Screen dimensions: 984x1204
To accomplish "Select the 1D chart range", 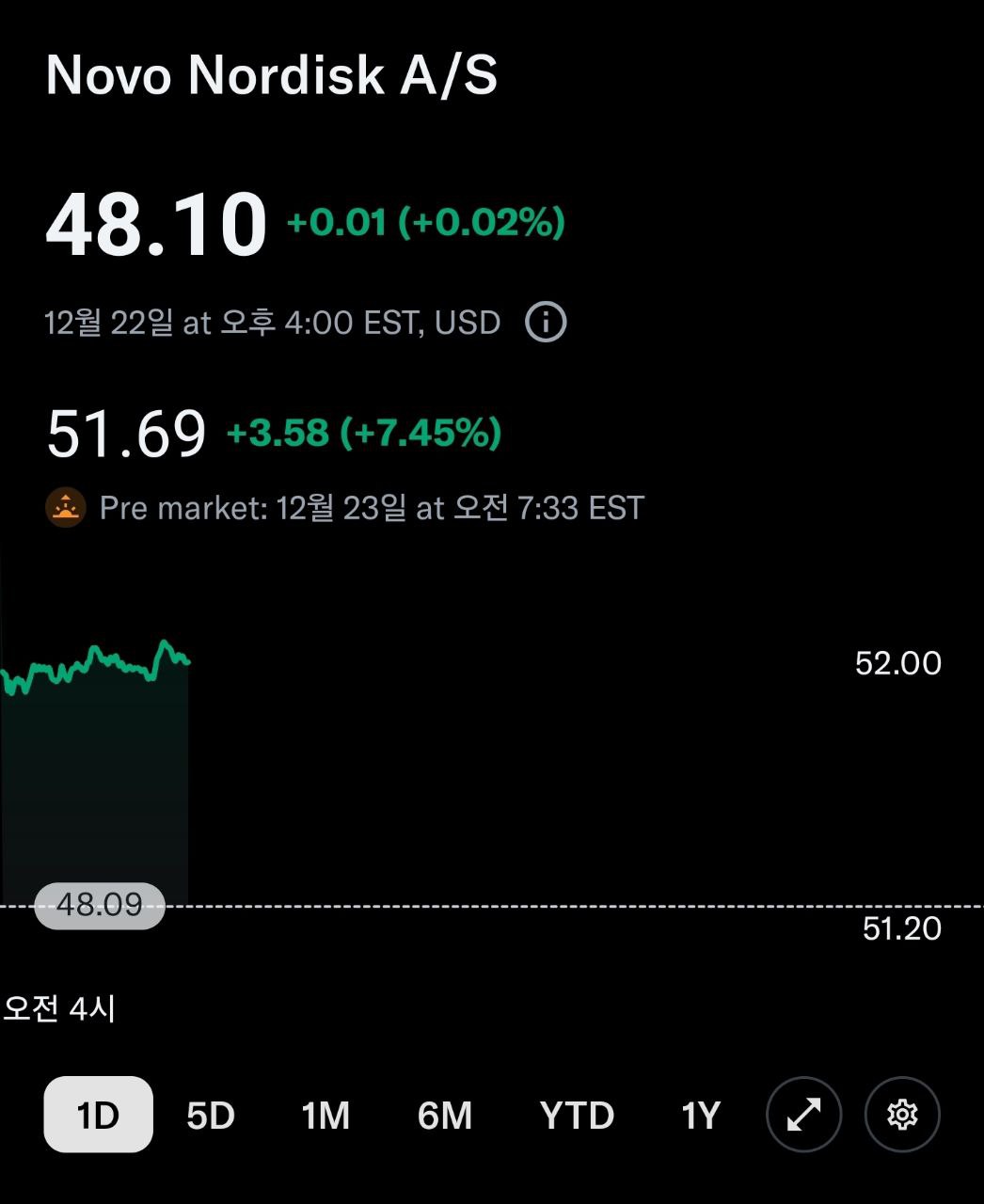I will click(98, 1115).
